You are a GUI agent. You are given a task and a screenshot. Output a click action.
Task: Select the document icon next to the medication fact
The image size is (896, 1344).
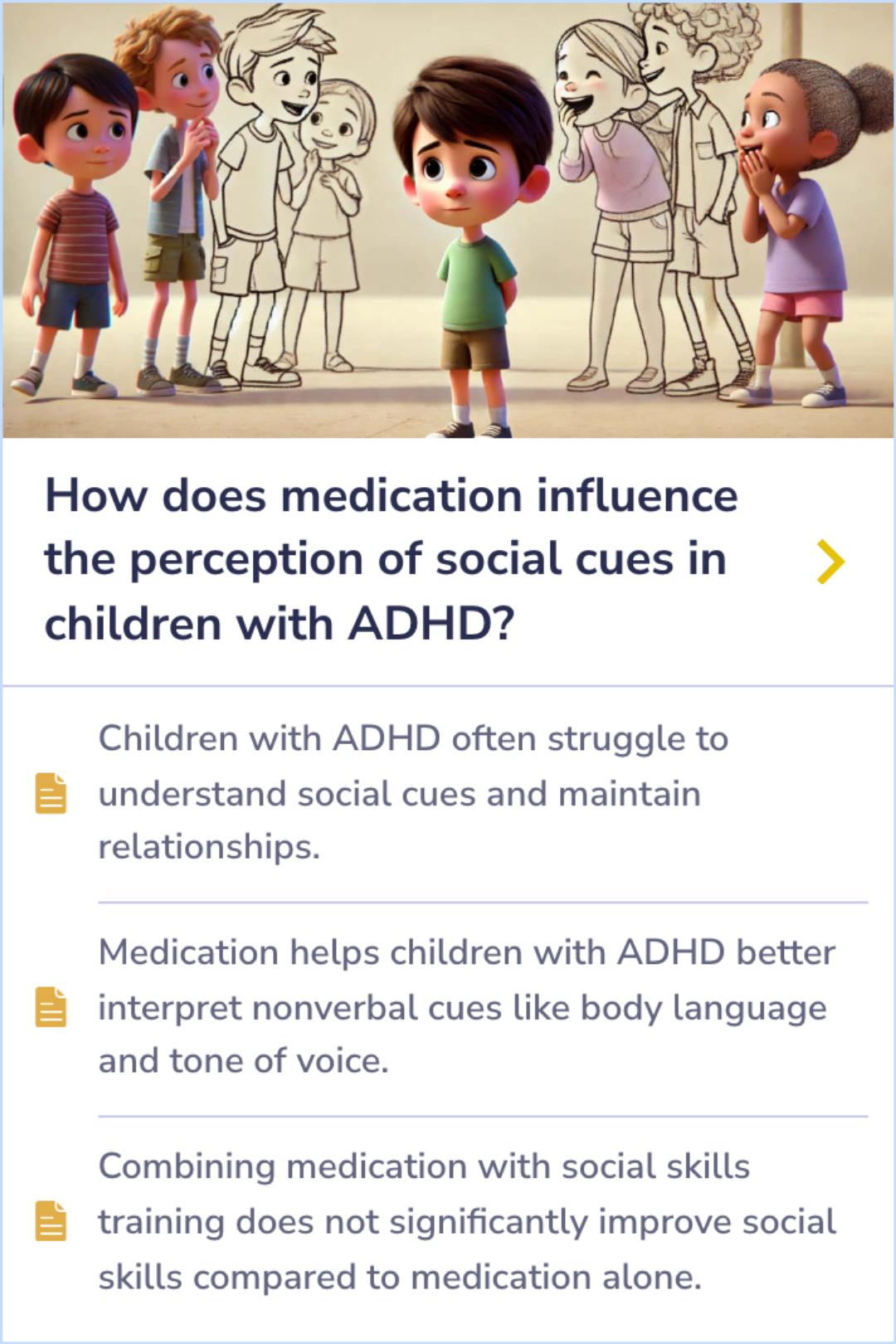(x=50, y=1006)
